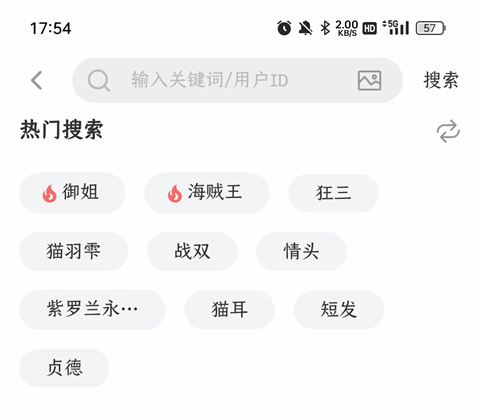Tap the 贞德 chip

(x=64, y=368)
